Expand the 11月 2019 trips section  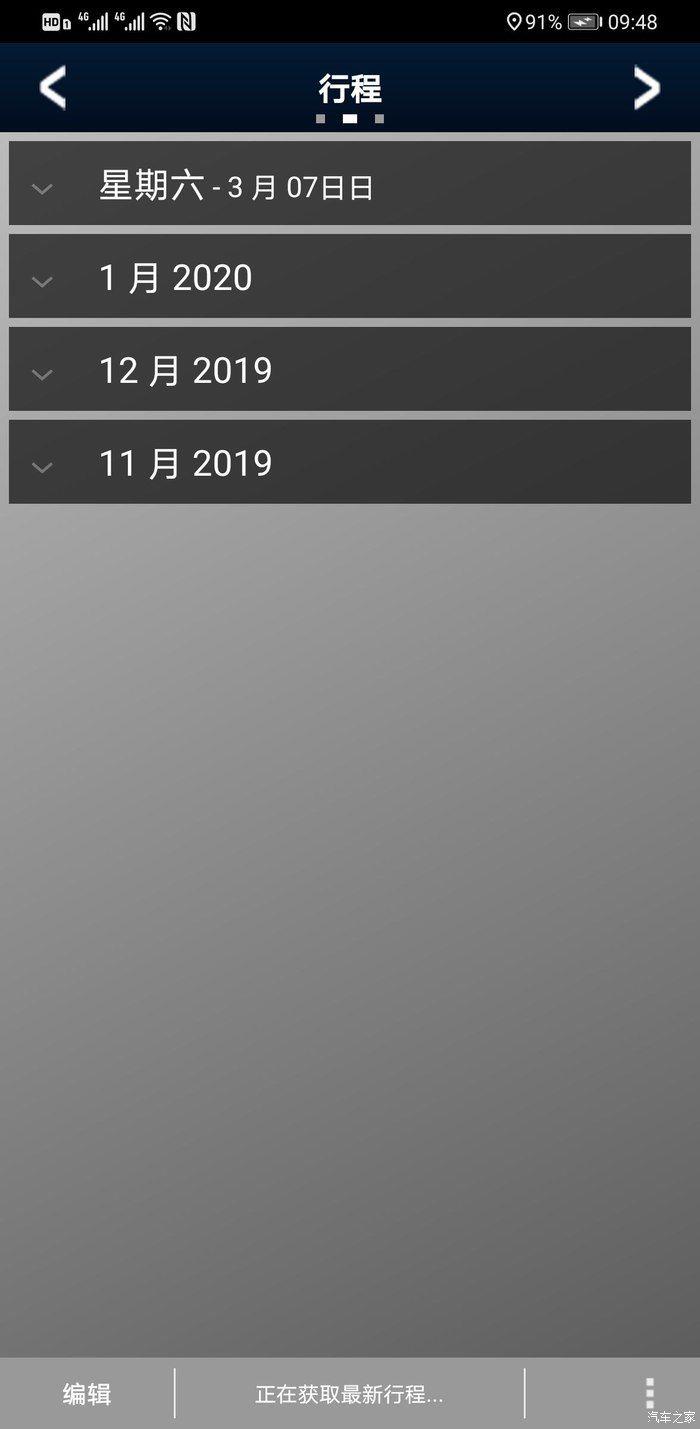click(350, 463)
